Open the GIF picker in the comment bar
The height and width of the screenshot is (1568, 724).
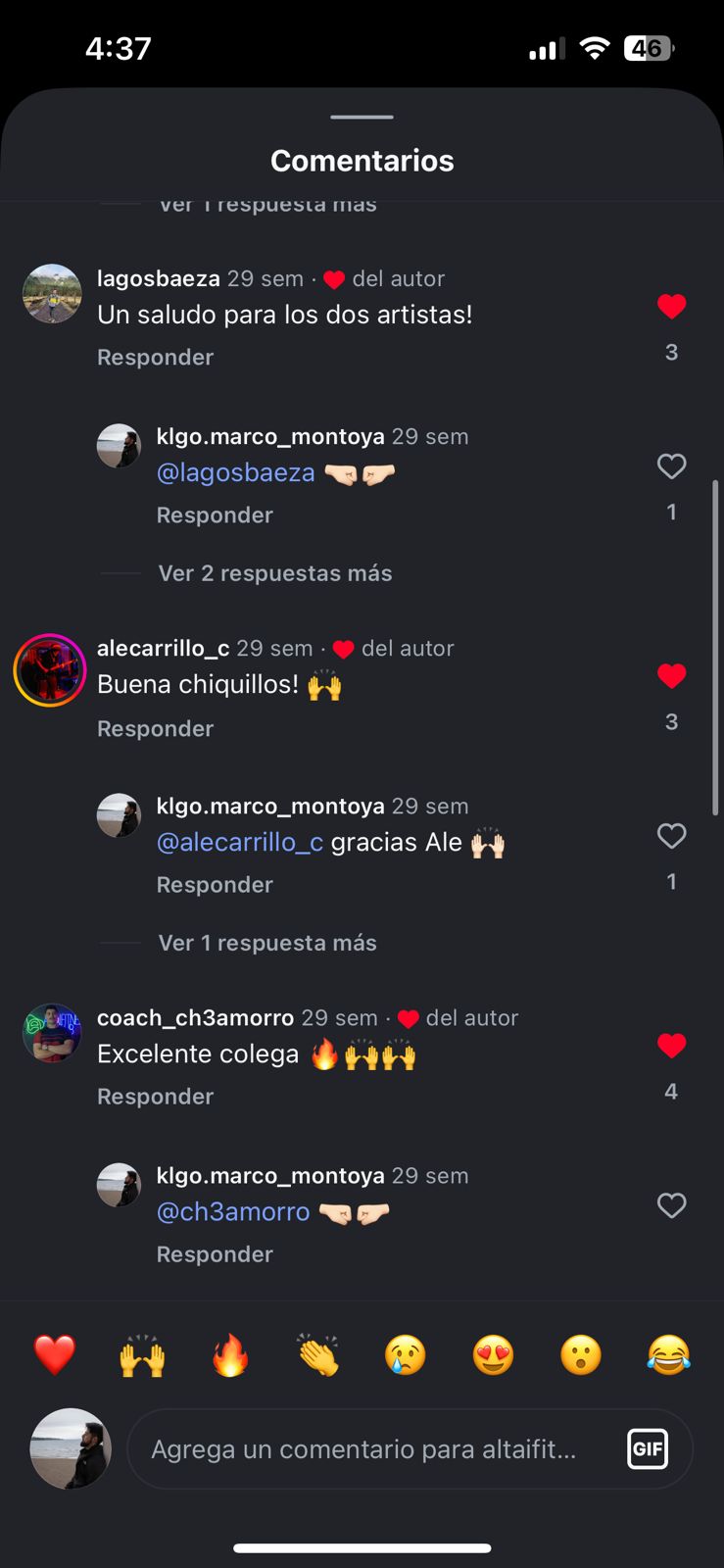pyautogui.click(x=648, y=1448)
